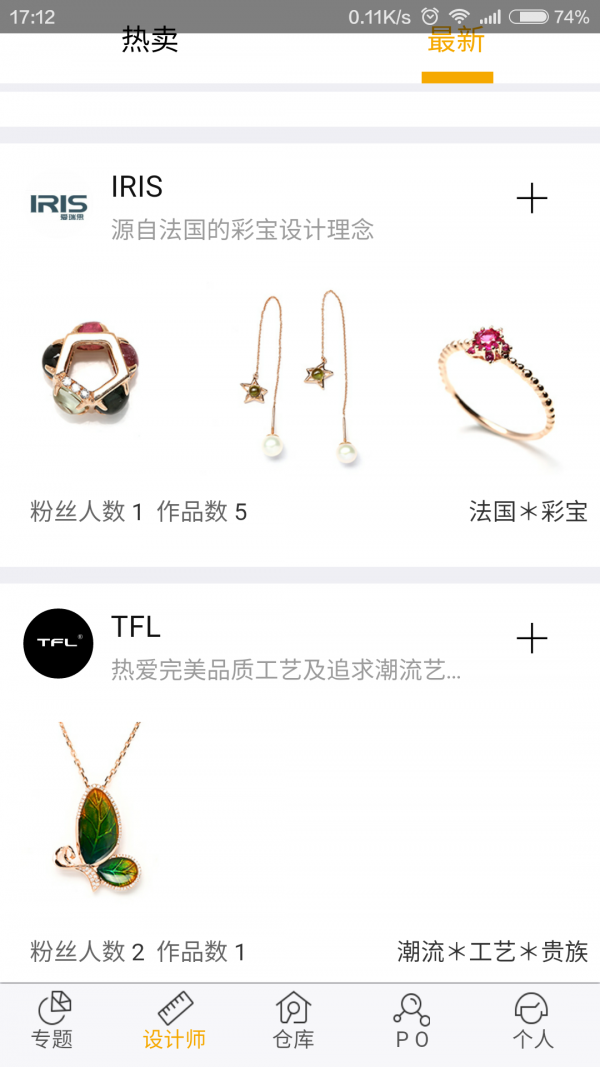Follow designer IRIS with plus icon
600x1067 pixels.
pos(532,198)
